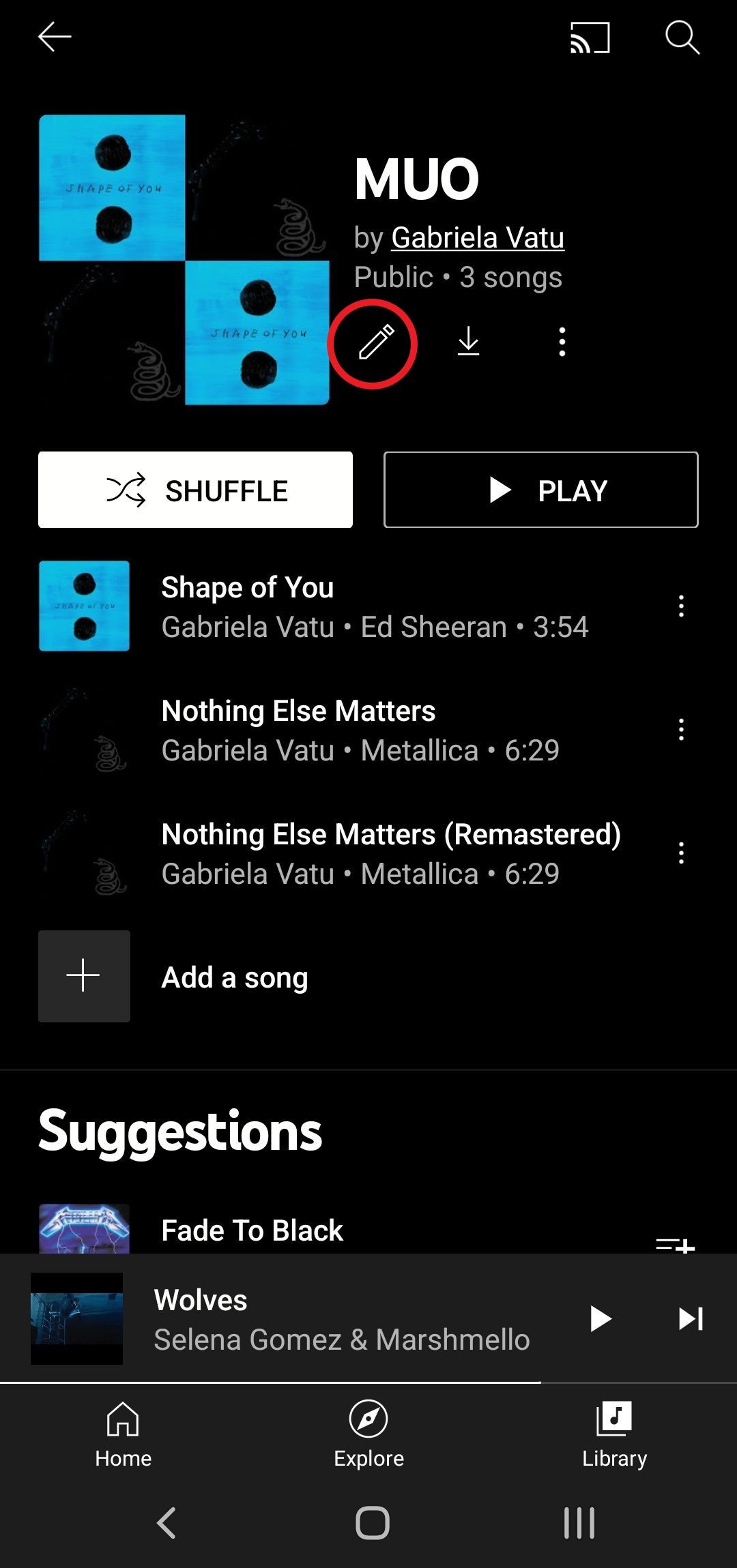Add Fade To Black to a playlist
Image resolution: width=737 pixels, height=1568 pixels.
click(x=676, y=1246)
